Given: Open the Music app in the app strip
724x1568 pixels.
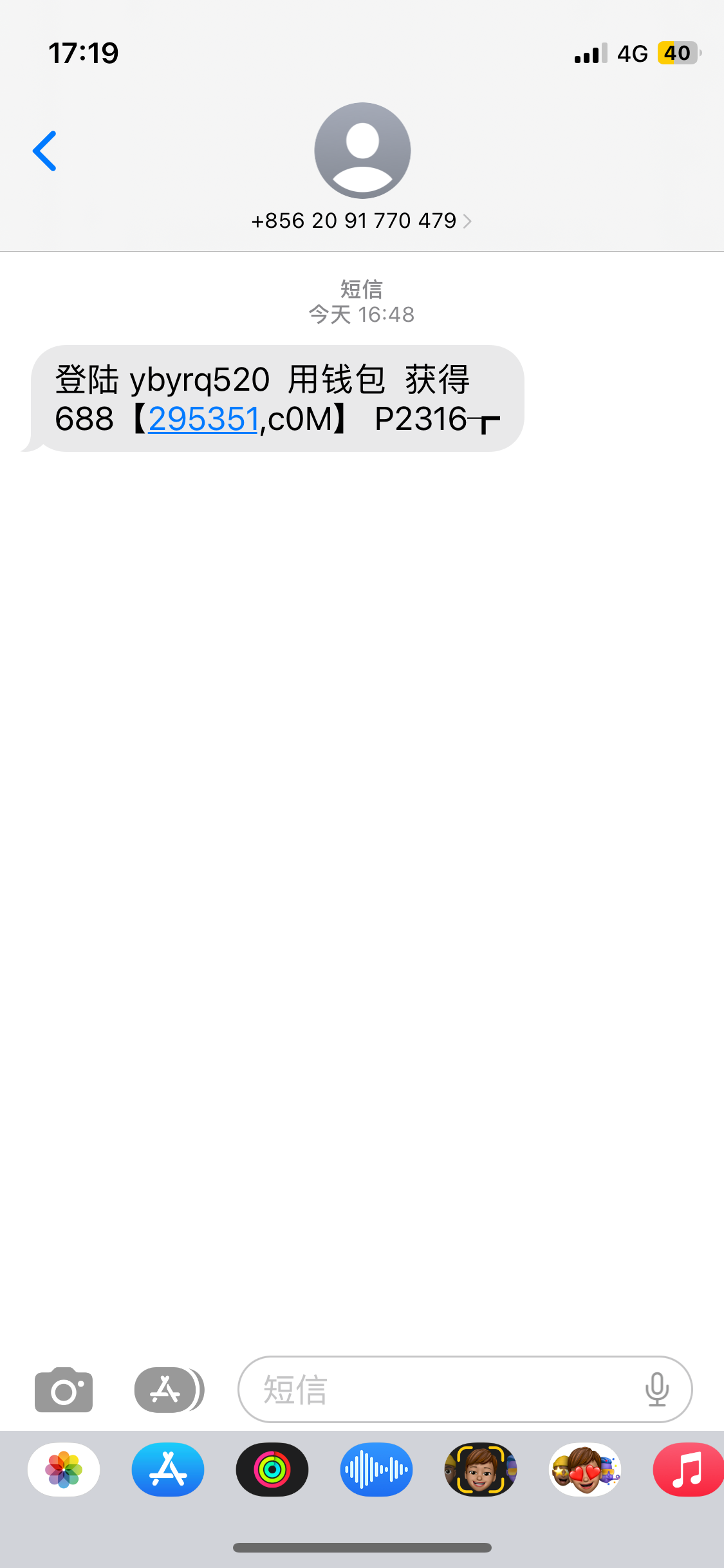Looking at the screenshot, I should [687, 1470].
